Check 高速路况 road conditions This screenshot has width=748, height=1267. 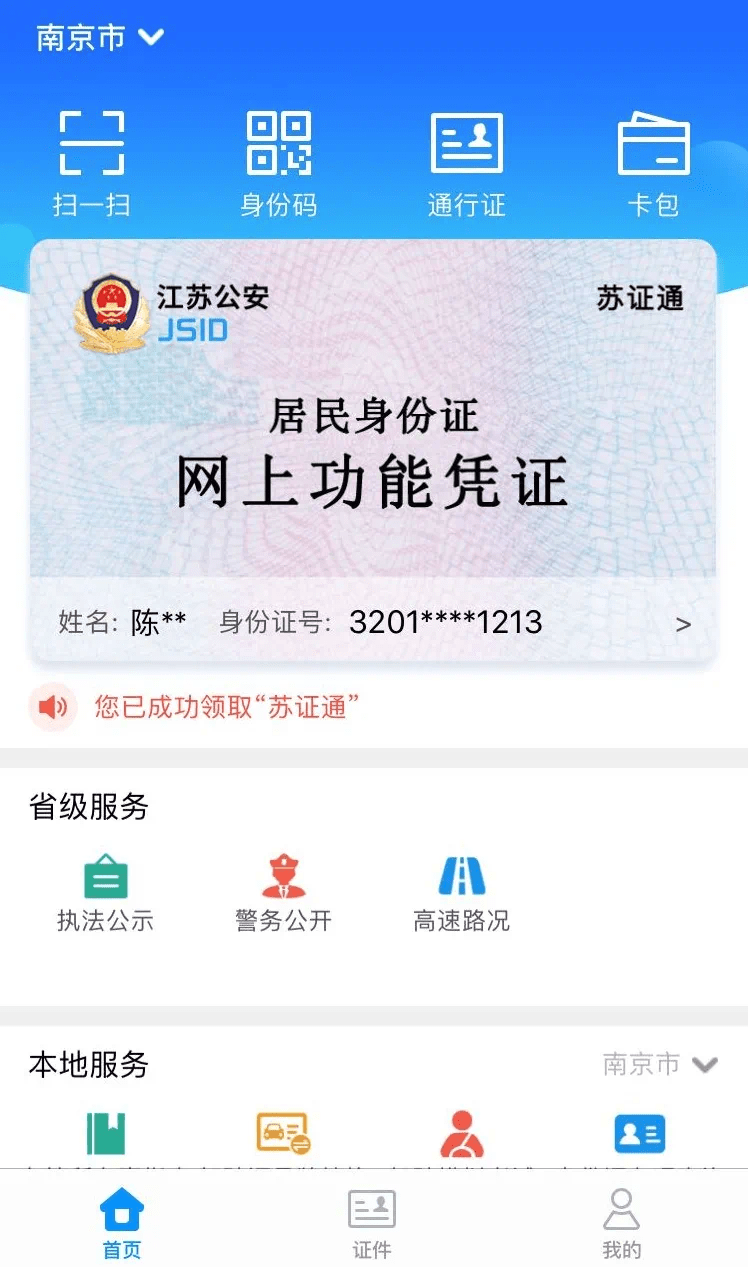click(461, 893)
